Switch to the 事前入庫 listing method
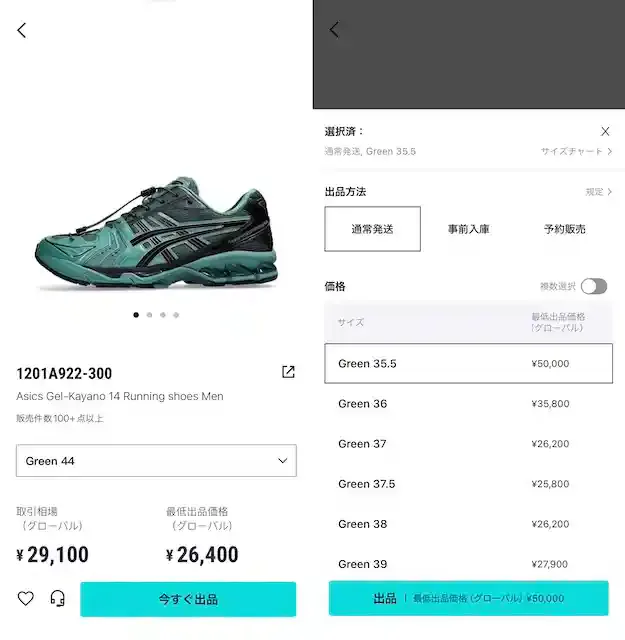625x640 pixels. [468, 229]
